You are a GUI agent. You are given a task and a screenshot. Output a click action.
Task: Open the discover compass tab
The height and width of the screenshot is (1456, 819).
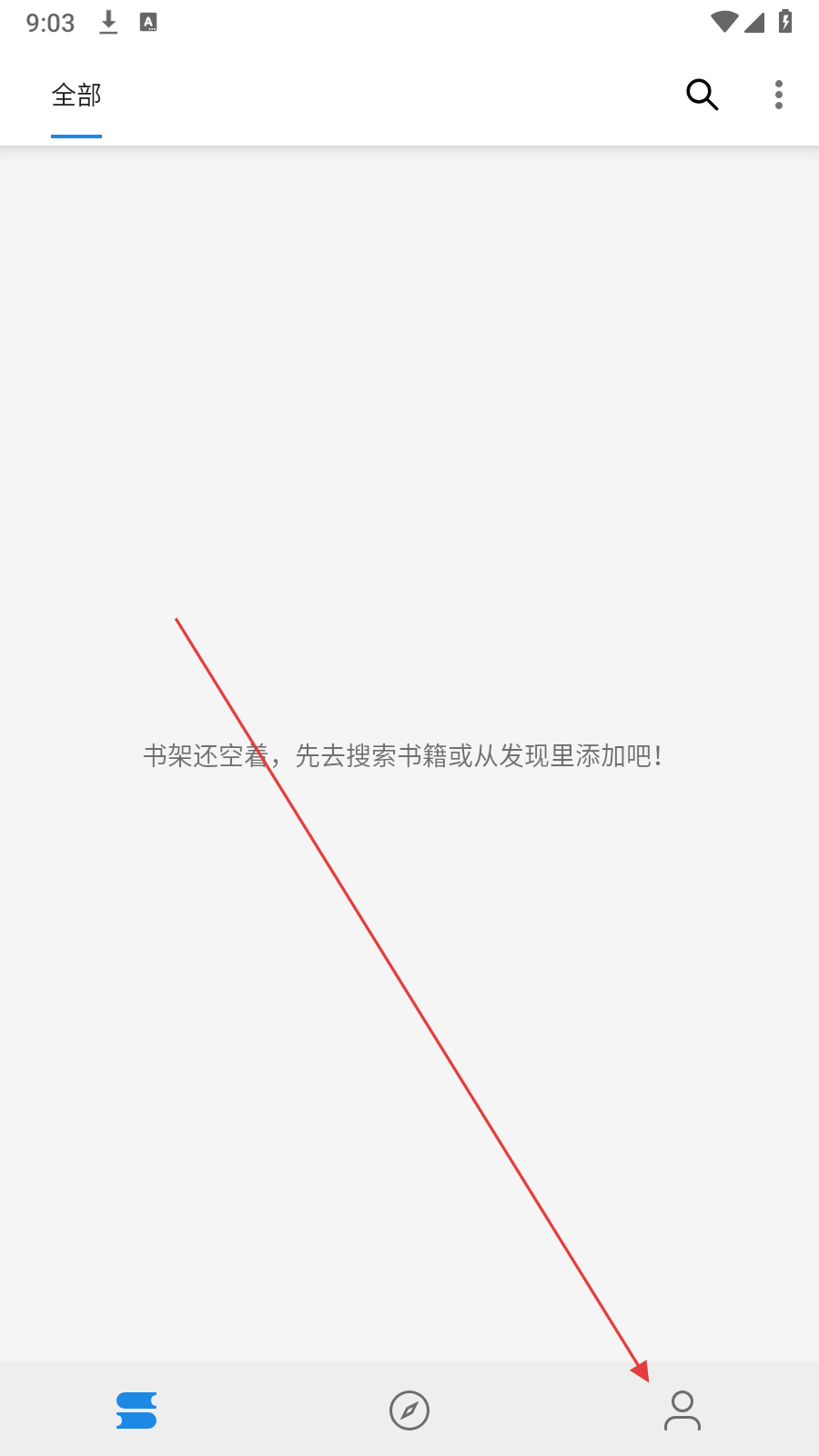click(409, 1410)
